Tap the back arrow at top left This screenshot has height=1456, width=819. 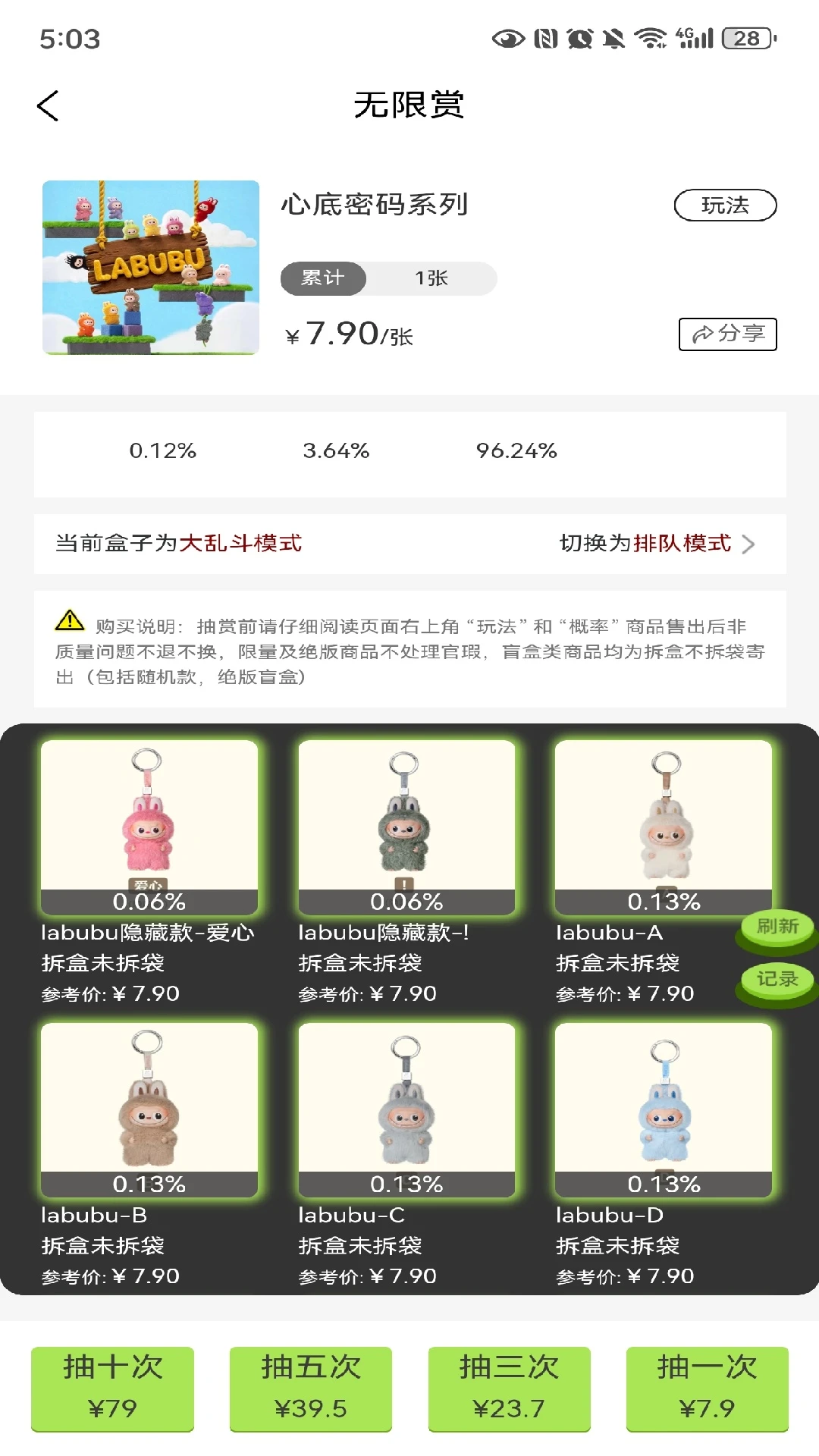pos(49,106)
